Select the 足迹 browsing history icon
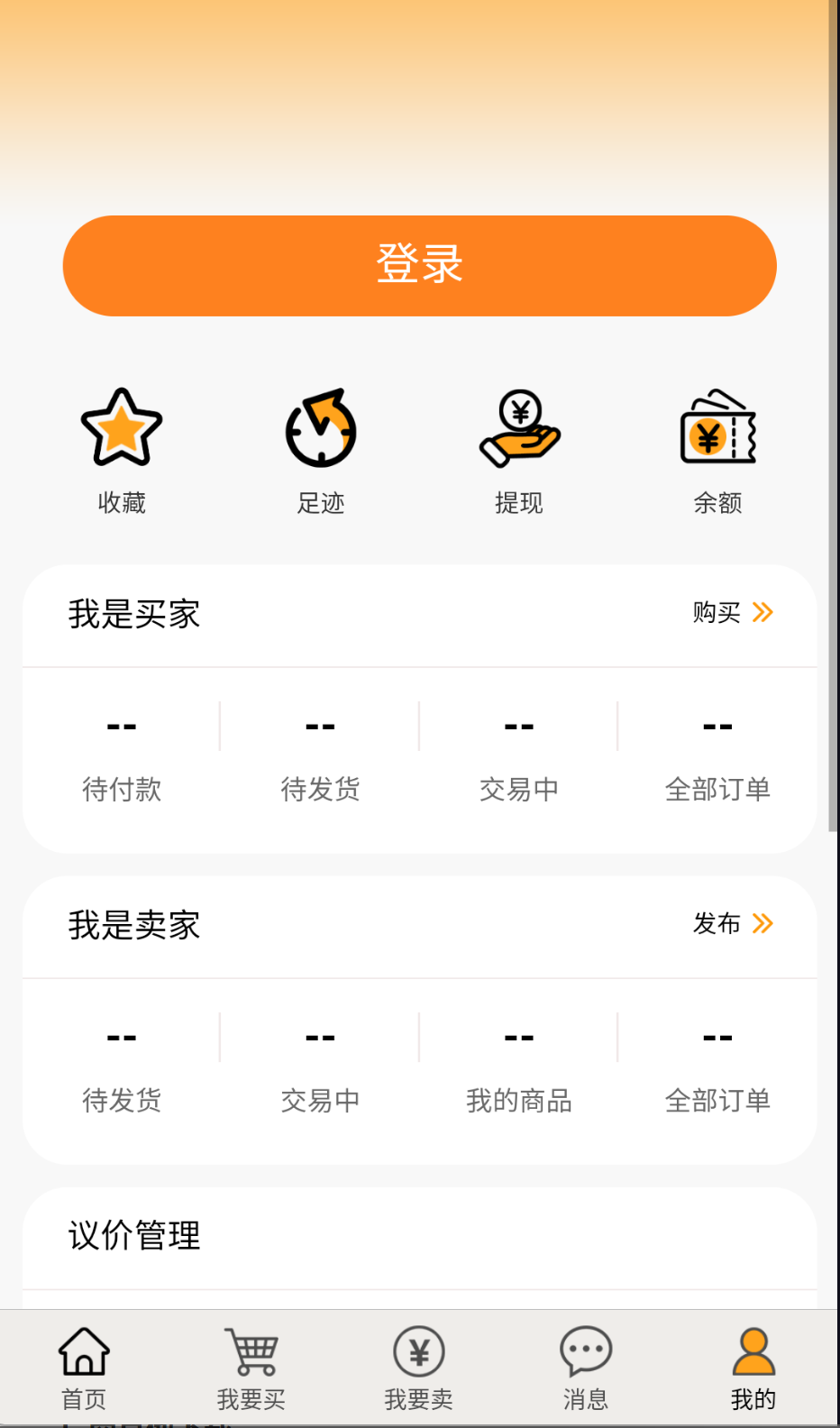 click(320, 429)
